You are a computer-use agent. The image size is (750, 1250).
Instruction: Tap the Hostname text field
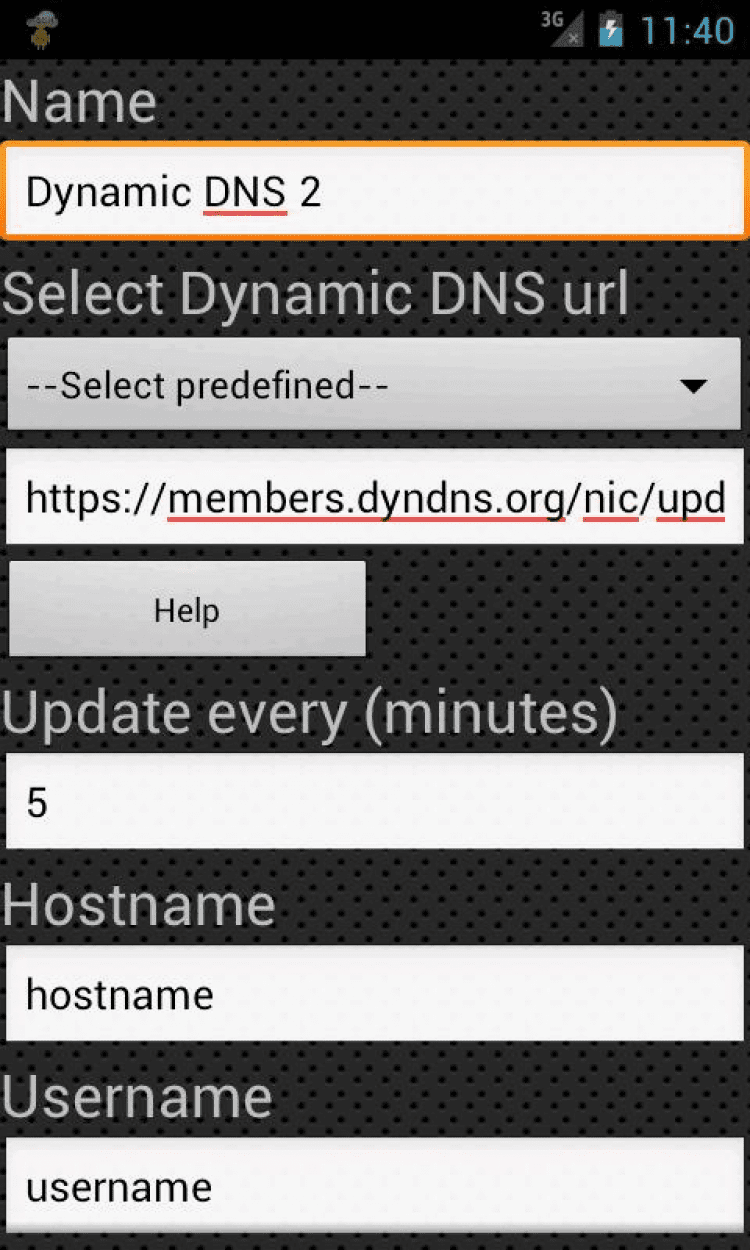pos(375,994)
